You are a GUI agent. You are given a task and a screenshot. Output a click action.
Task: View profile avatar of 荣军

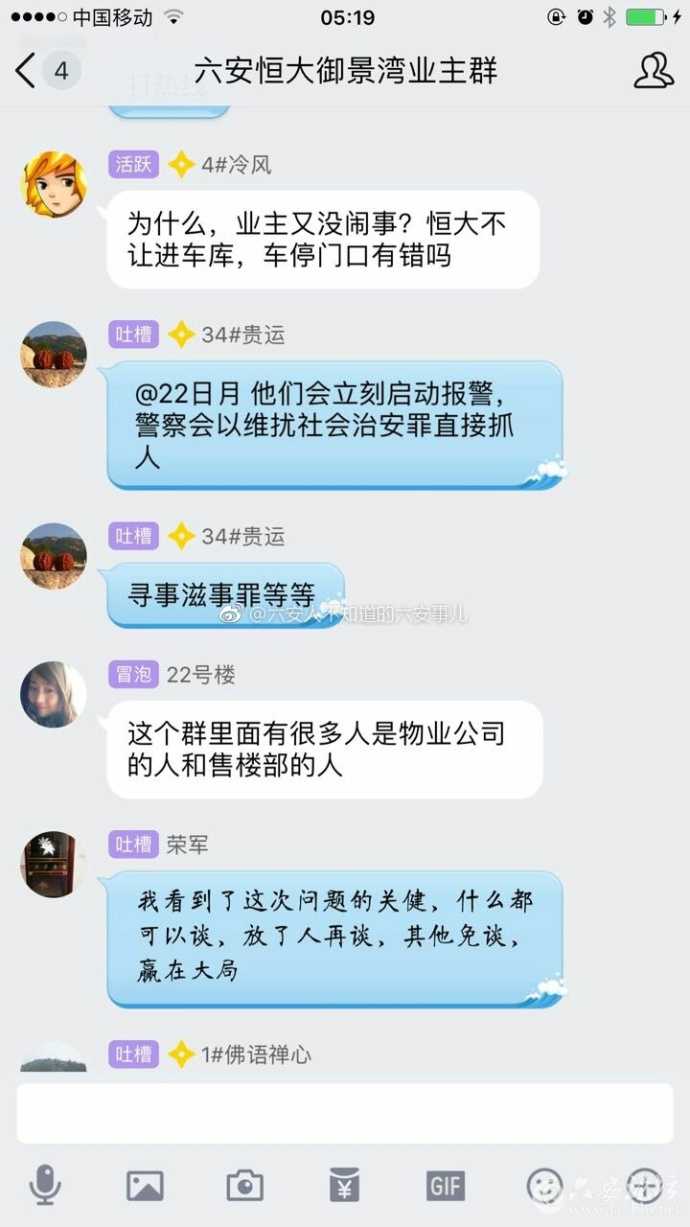click(53, 864)
